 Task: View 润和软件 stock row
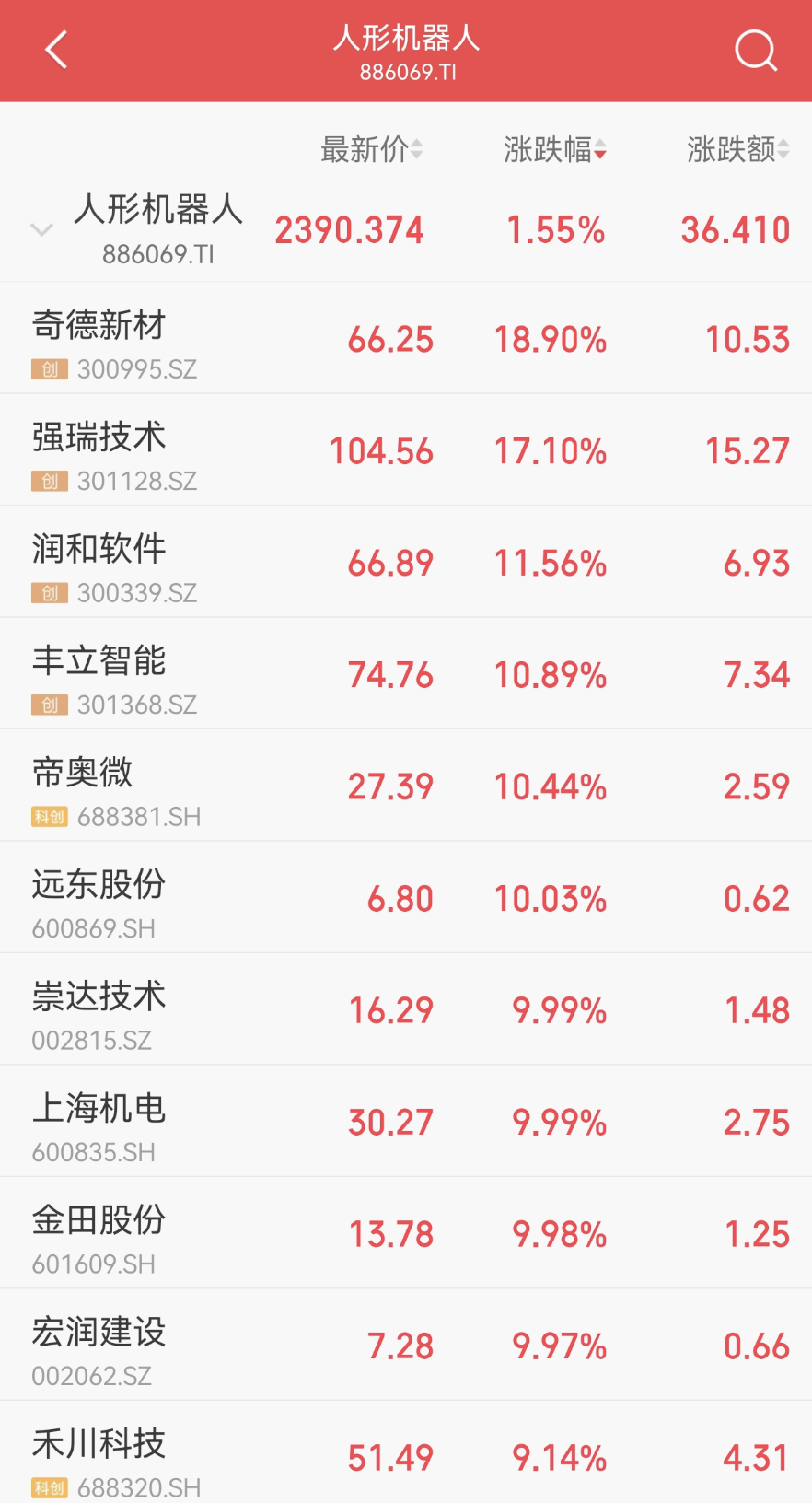[406, 562]
